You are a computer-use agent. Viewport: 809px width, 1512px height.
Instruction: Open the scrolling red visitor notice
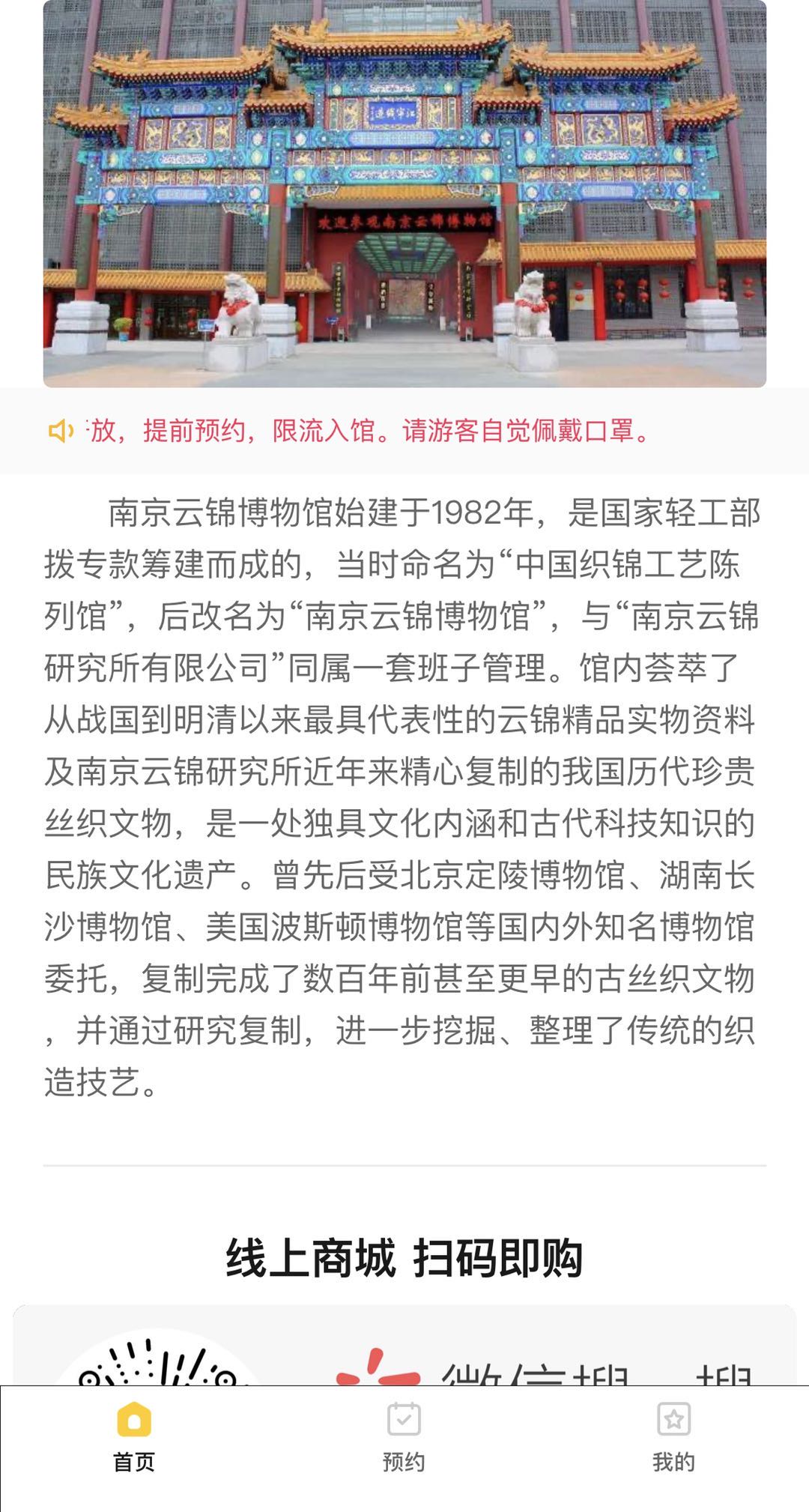coord(370,431)
